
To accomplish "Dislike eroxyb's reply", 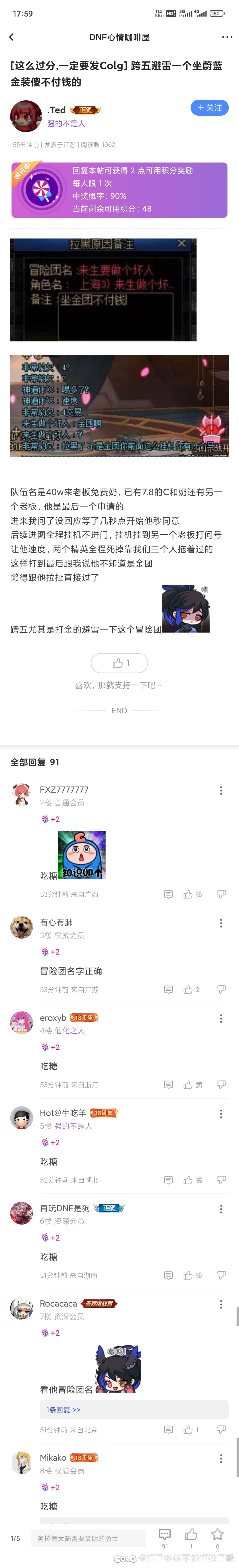I will click(221, 1085).
